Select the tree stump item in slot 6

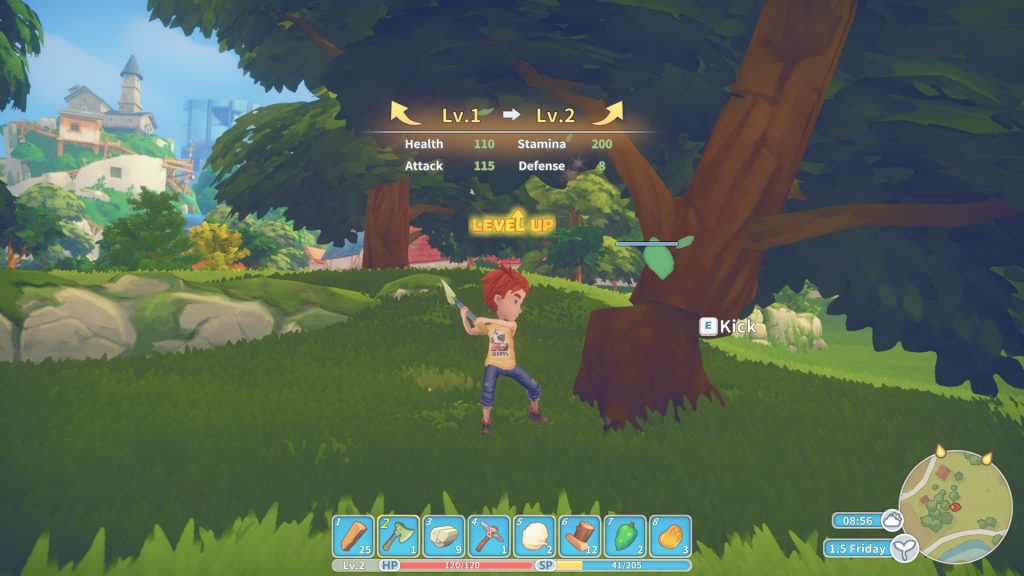[579, 536]
